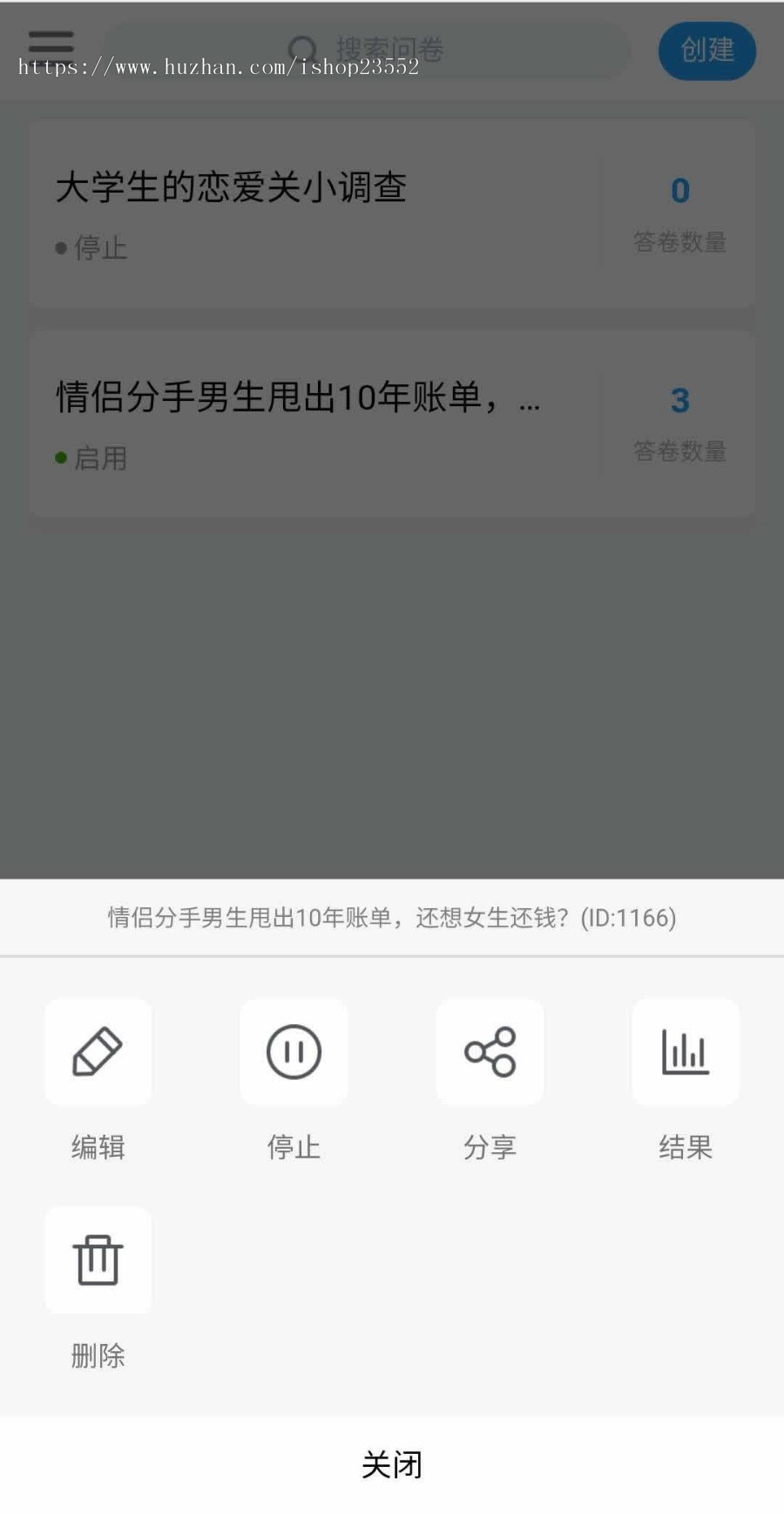The width and height of the screenshot is (784, 1514).
Task: Open the bar chart results icon
Action: pos(686,1051)
